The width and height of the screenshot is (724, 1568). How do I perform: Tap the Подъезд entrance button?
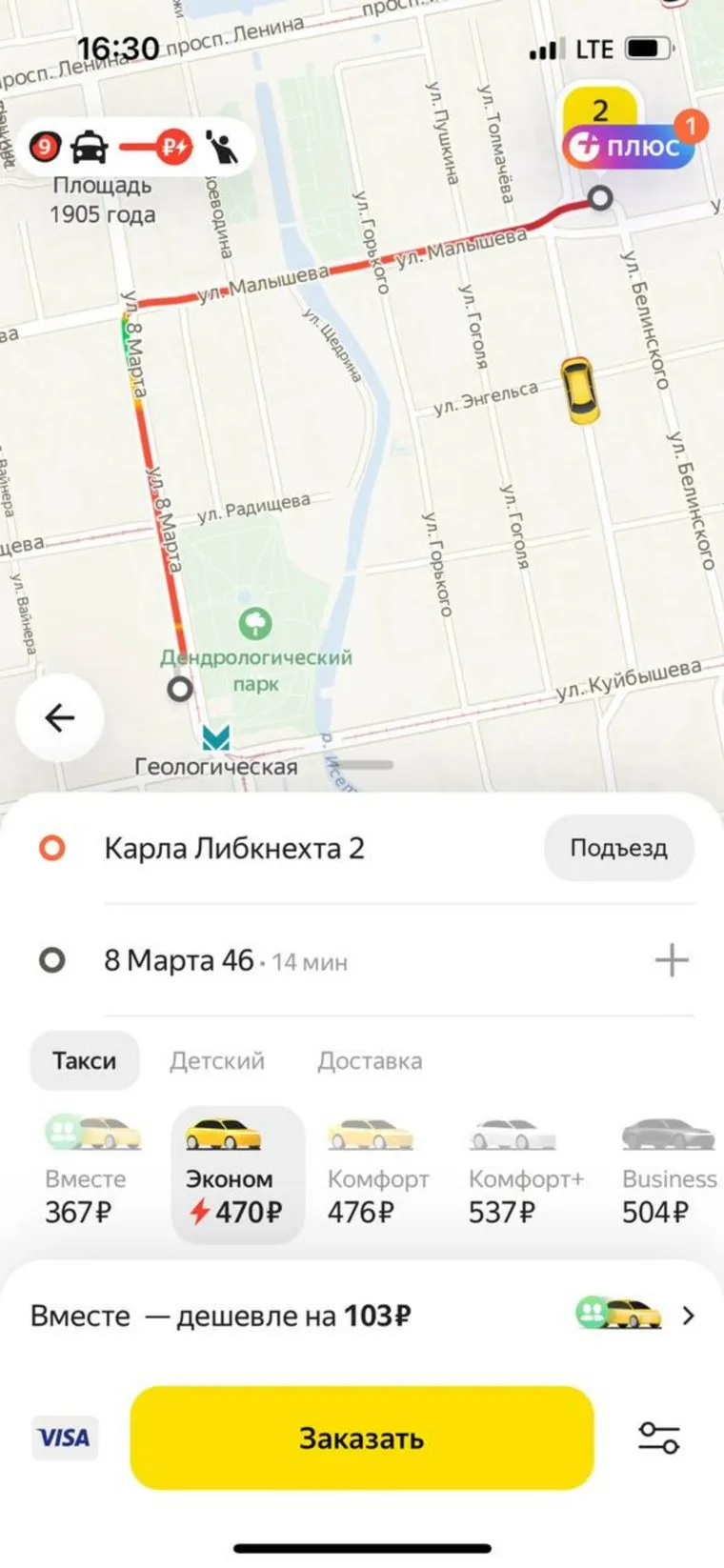(618, 848)
